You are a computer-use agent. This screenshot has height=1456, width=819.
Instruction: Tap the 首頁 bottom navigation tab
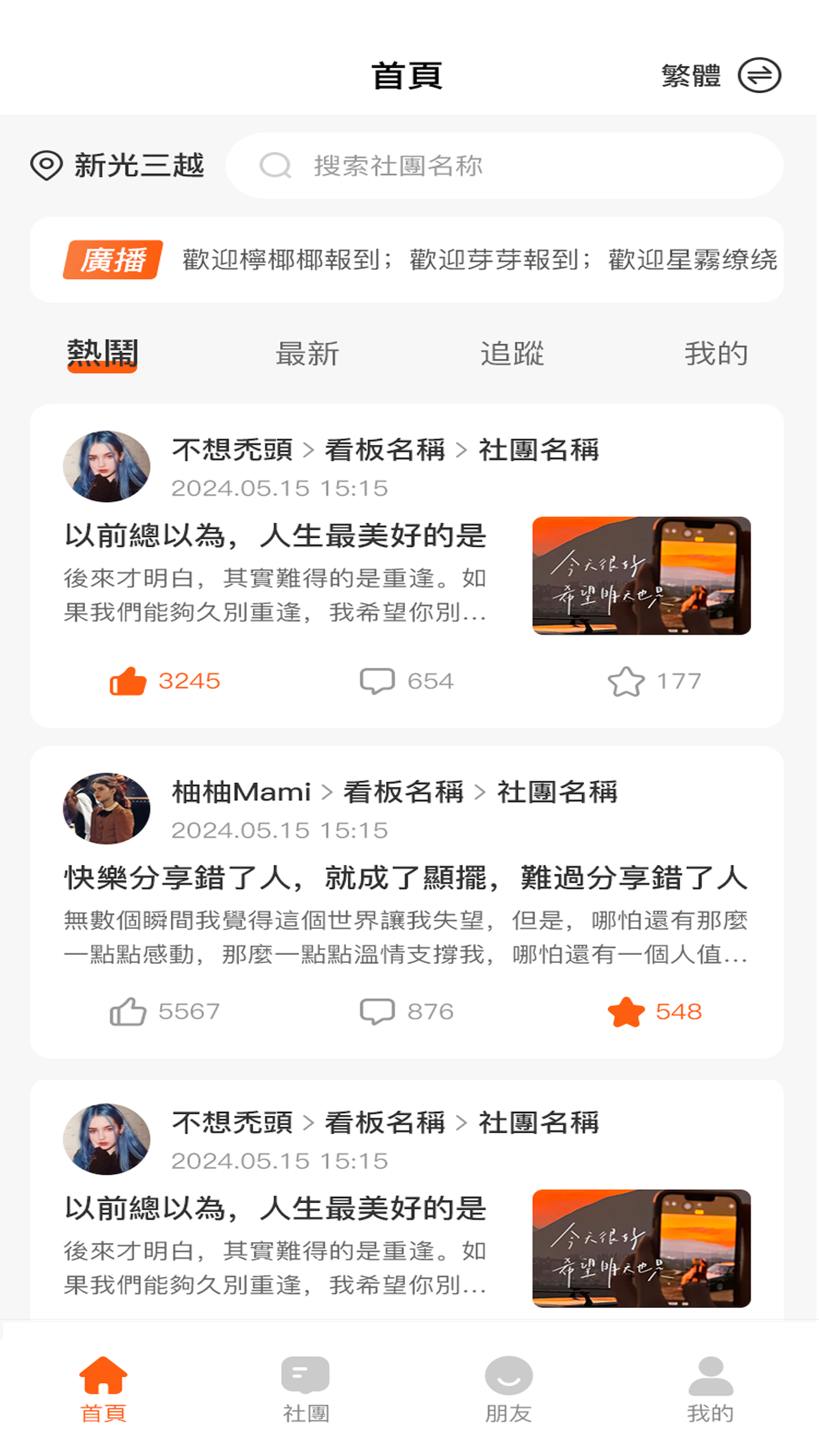coord(103,1389)
